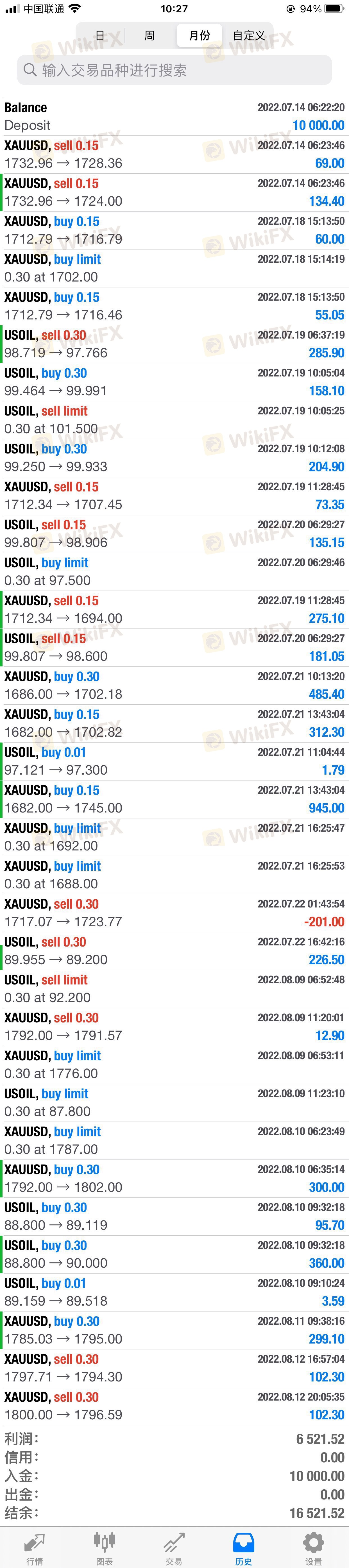View the USOIL sell limit at 101.500 order

tap(174, 420)
